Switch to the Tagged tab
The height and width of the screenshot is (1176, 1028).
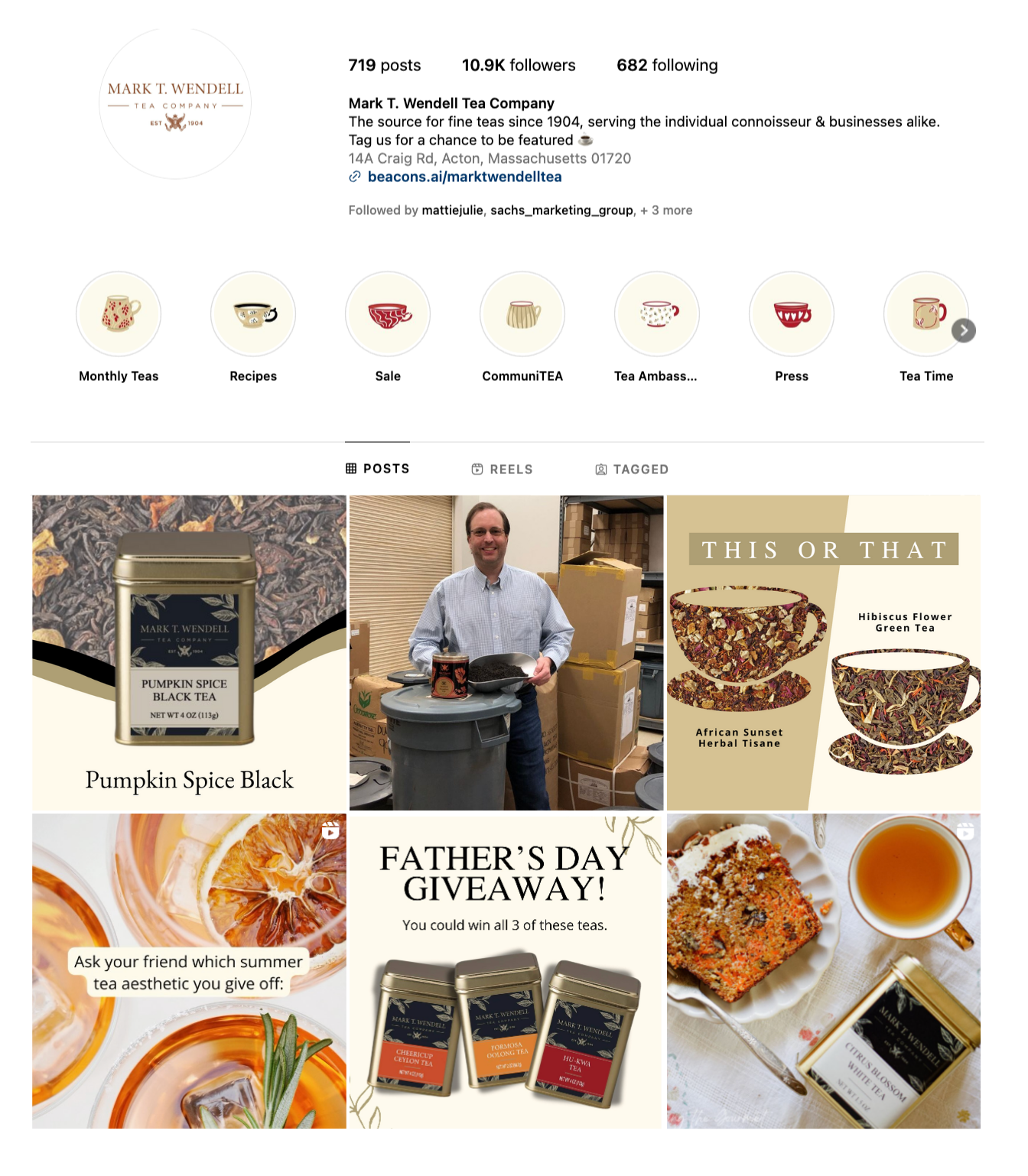(x=632, y=469)
